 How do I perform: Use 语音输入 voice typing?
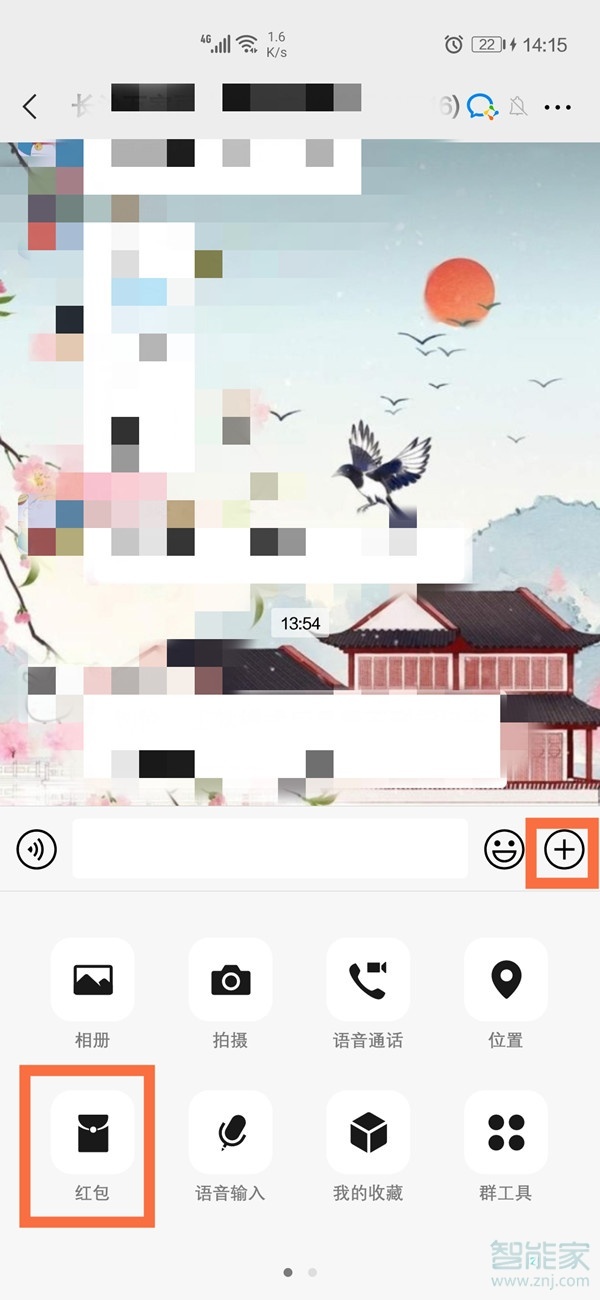[230, 1132]
